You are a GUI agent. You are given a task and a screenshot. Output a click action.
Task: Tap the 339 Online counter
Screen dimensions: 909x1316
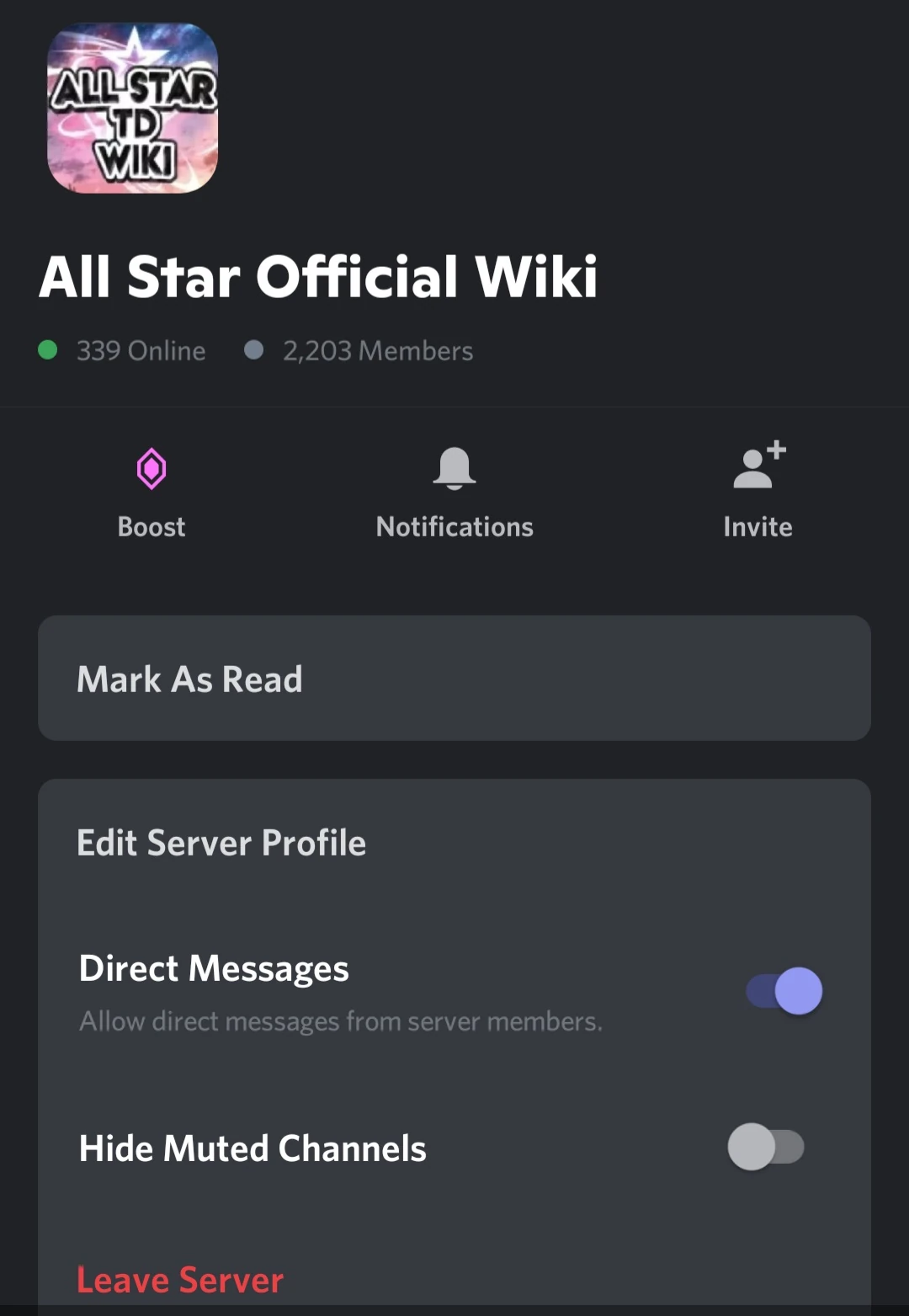click(141, 349)
